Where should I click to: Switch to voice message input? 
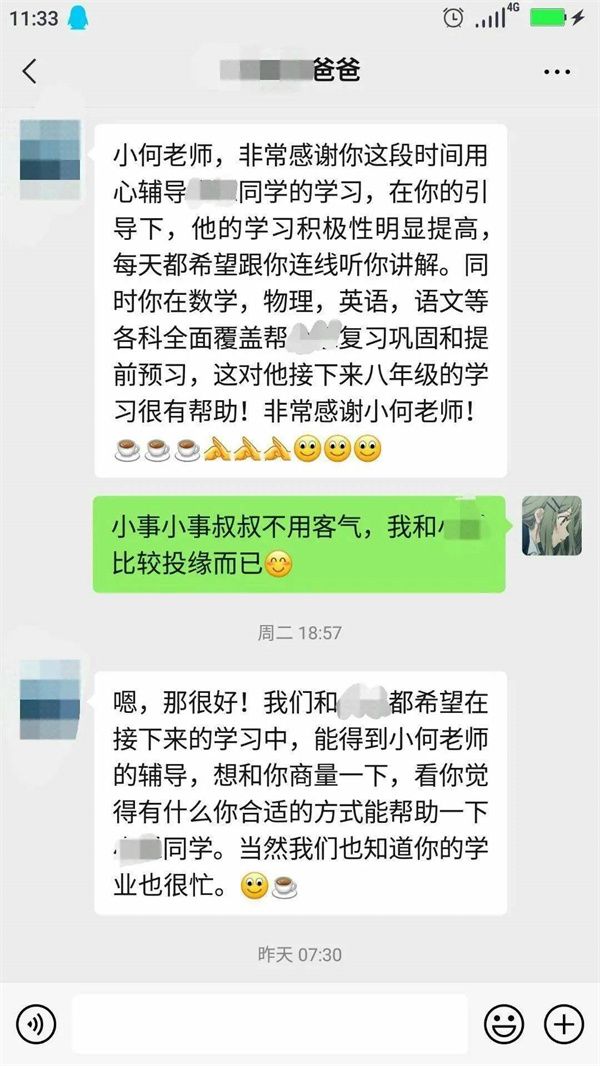coord(37,1024)
